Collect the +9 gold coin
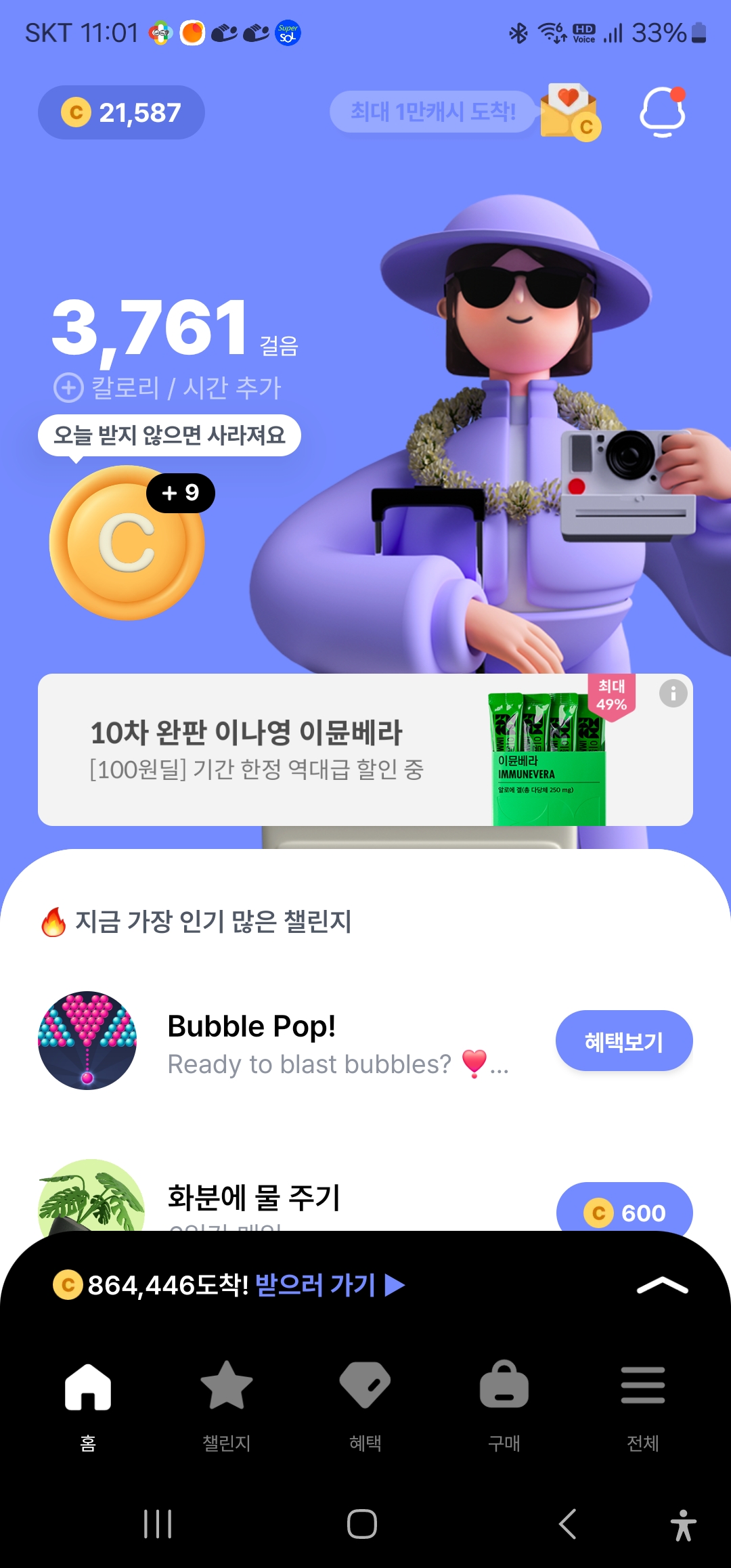This screenshot has width=731, height=1568. coord(127,542)
